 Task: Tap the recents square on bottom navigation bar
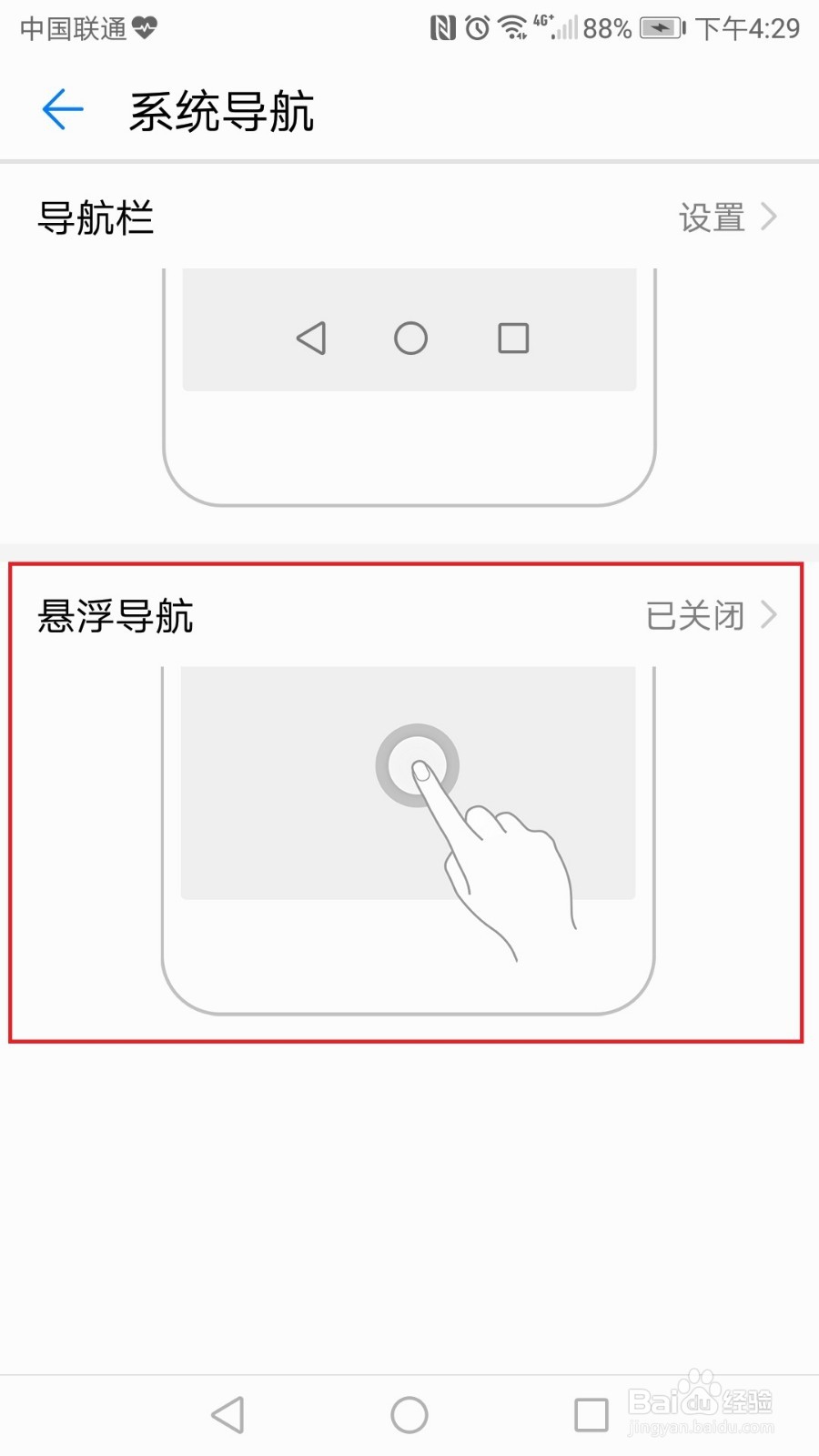click(x=591, y=1413)
